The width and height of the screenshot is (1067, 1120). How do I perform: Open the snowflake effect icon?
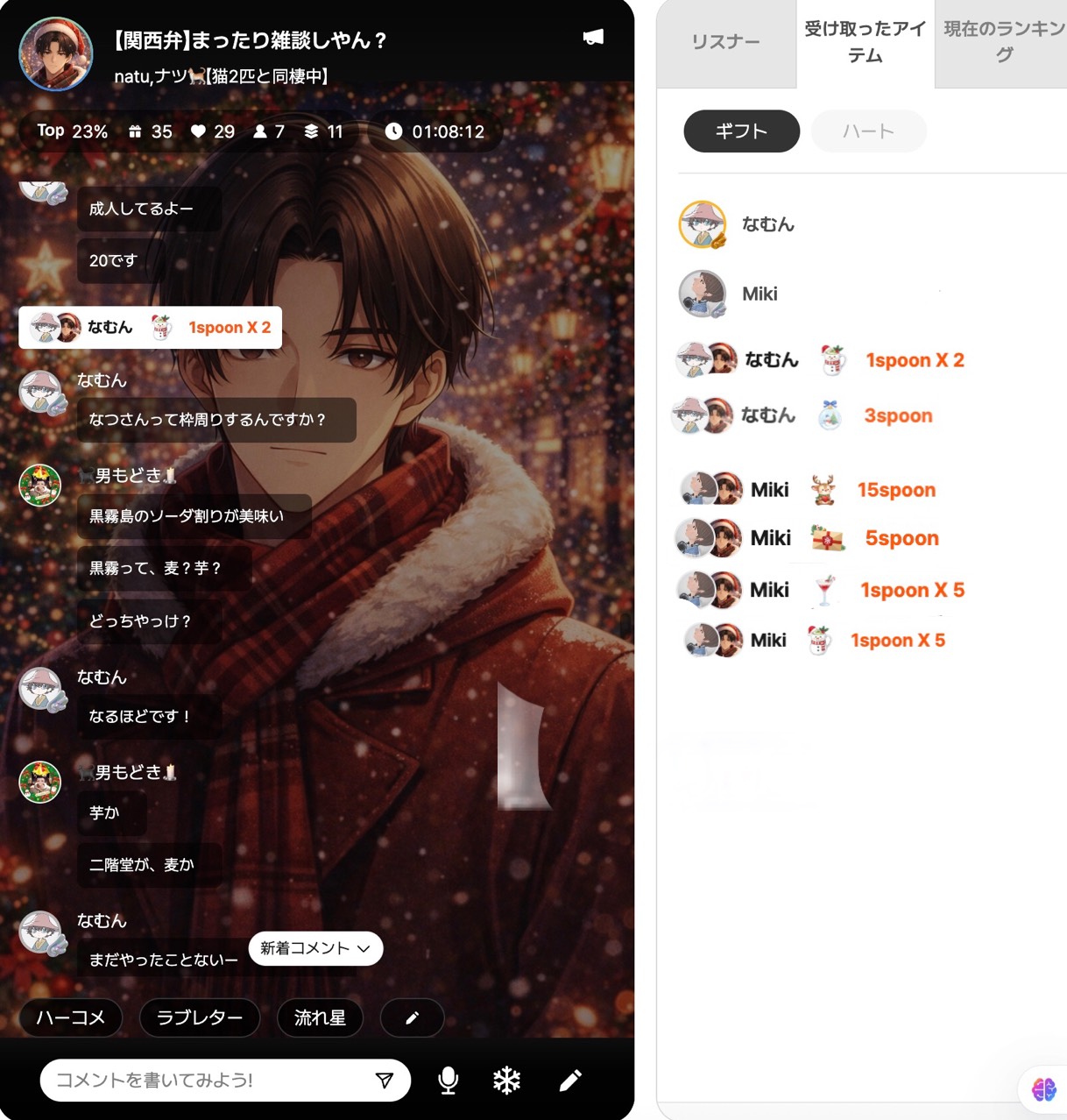(506, 1081)
